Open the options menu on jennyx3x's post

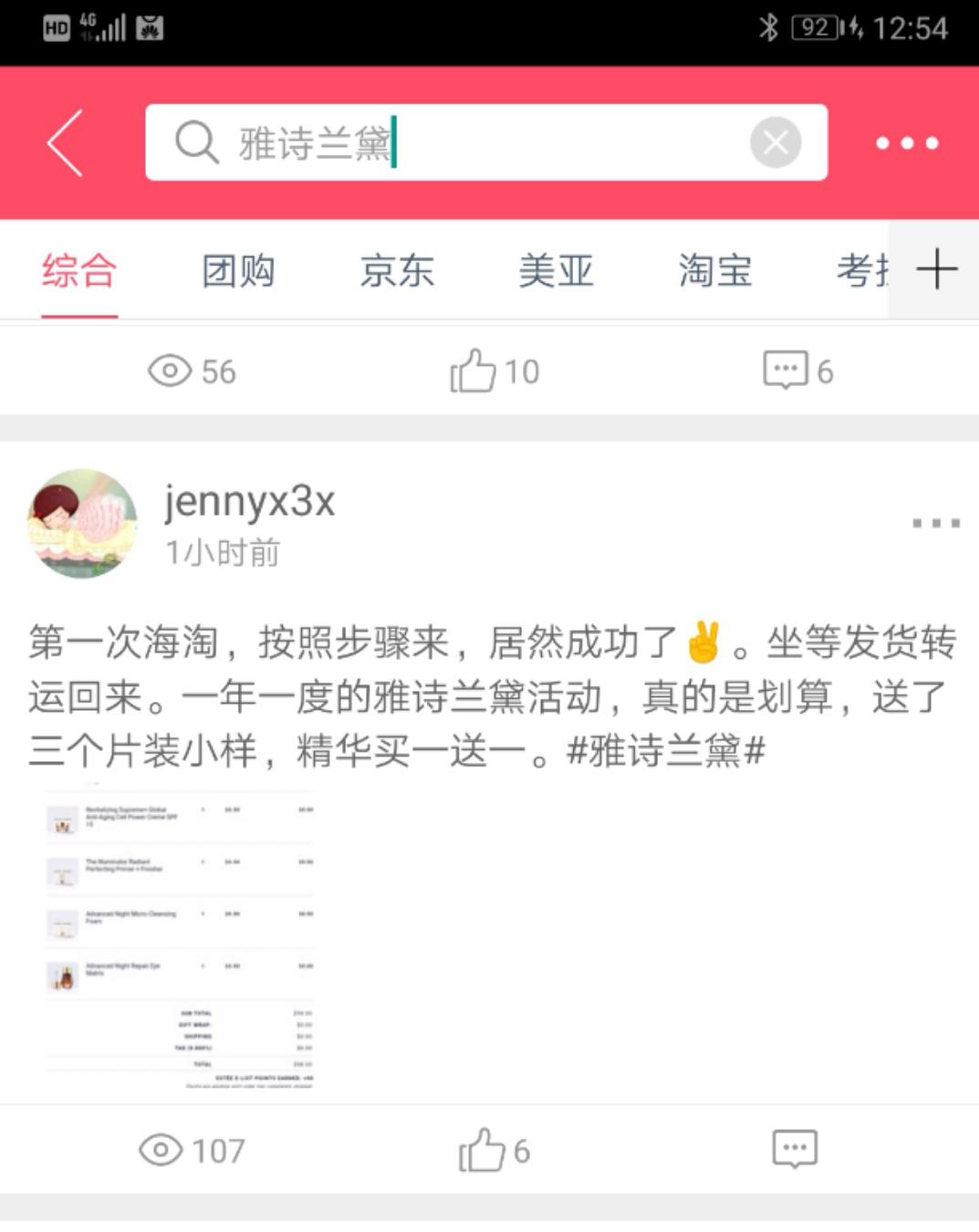(936, 523)
